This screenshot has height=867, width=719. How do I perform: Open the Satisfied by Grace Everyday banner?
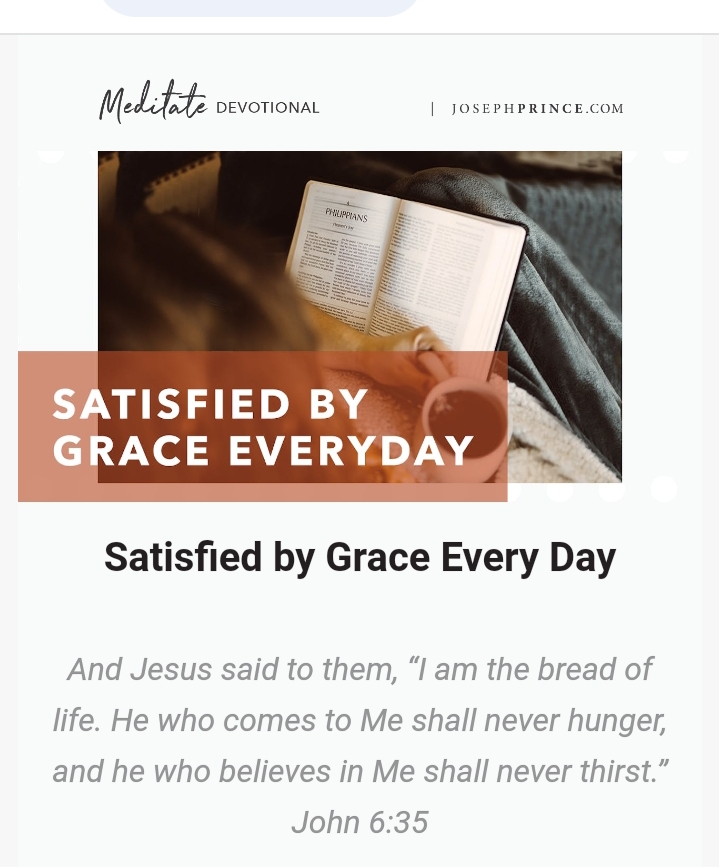point(360,318)
